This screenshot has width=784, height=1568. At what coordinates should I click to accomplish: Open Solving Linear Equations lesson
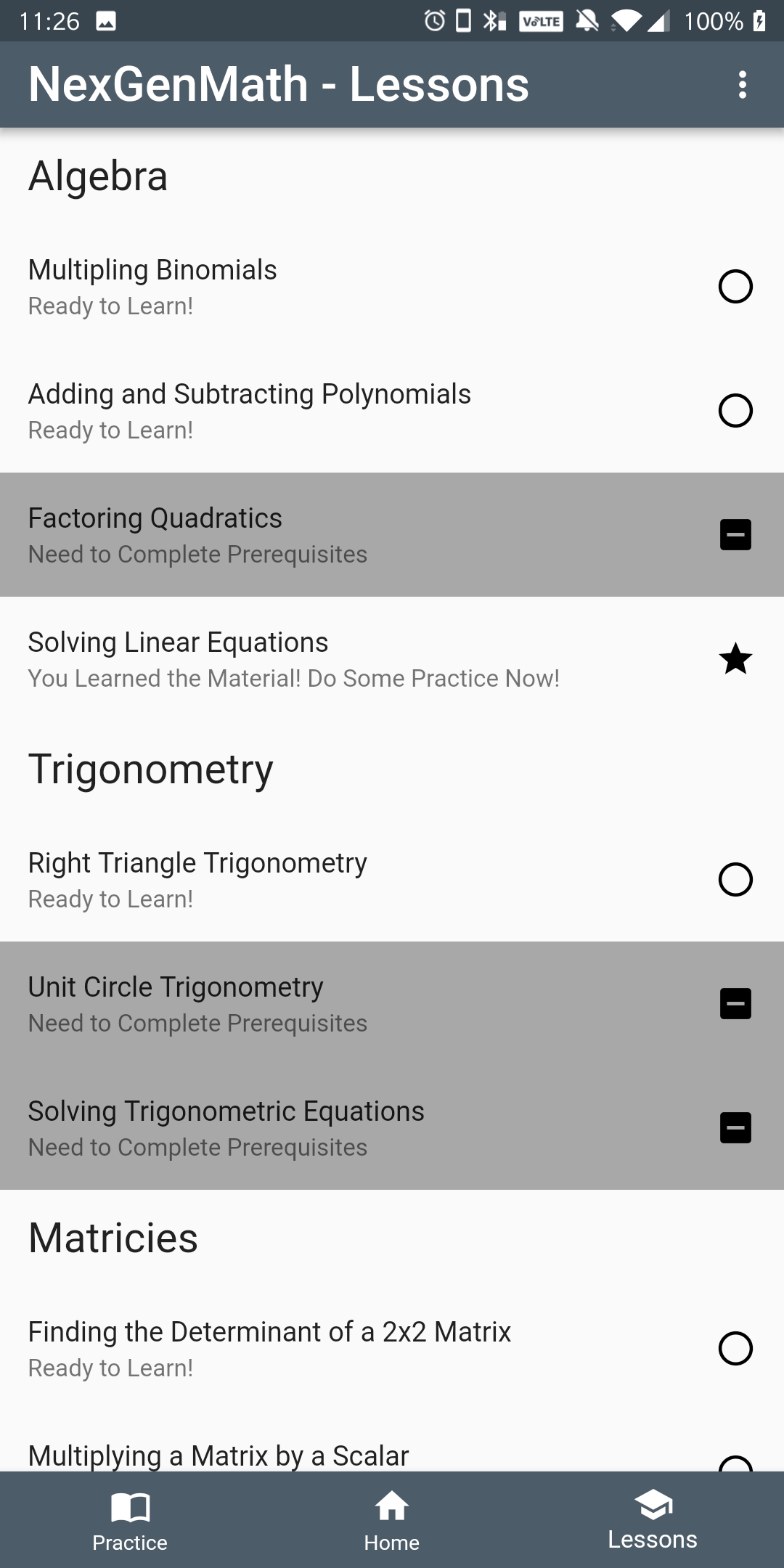click(x=392, y=659)
